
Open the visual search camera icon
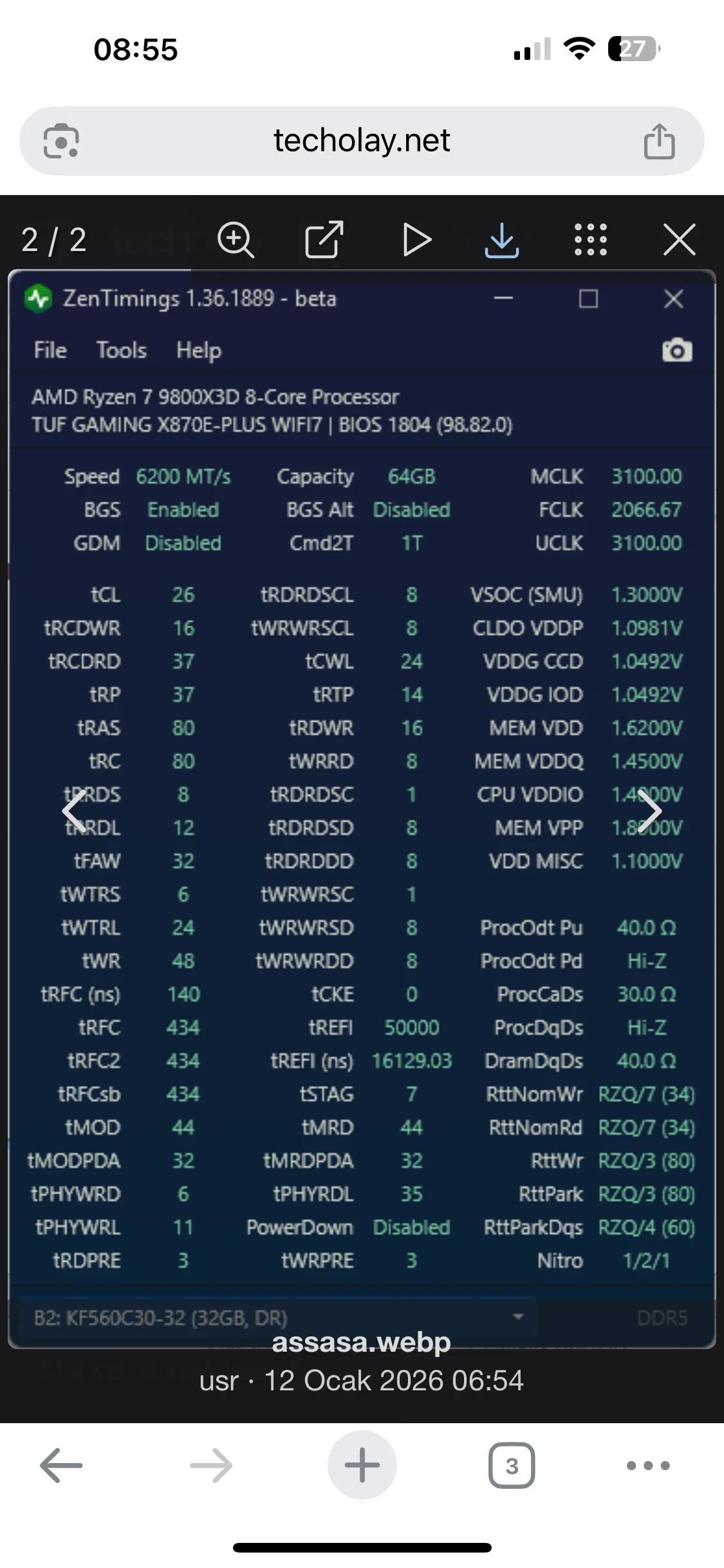coord(61,141)
